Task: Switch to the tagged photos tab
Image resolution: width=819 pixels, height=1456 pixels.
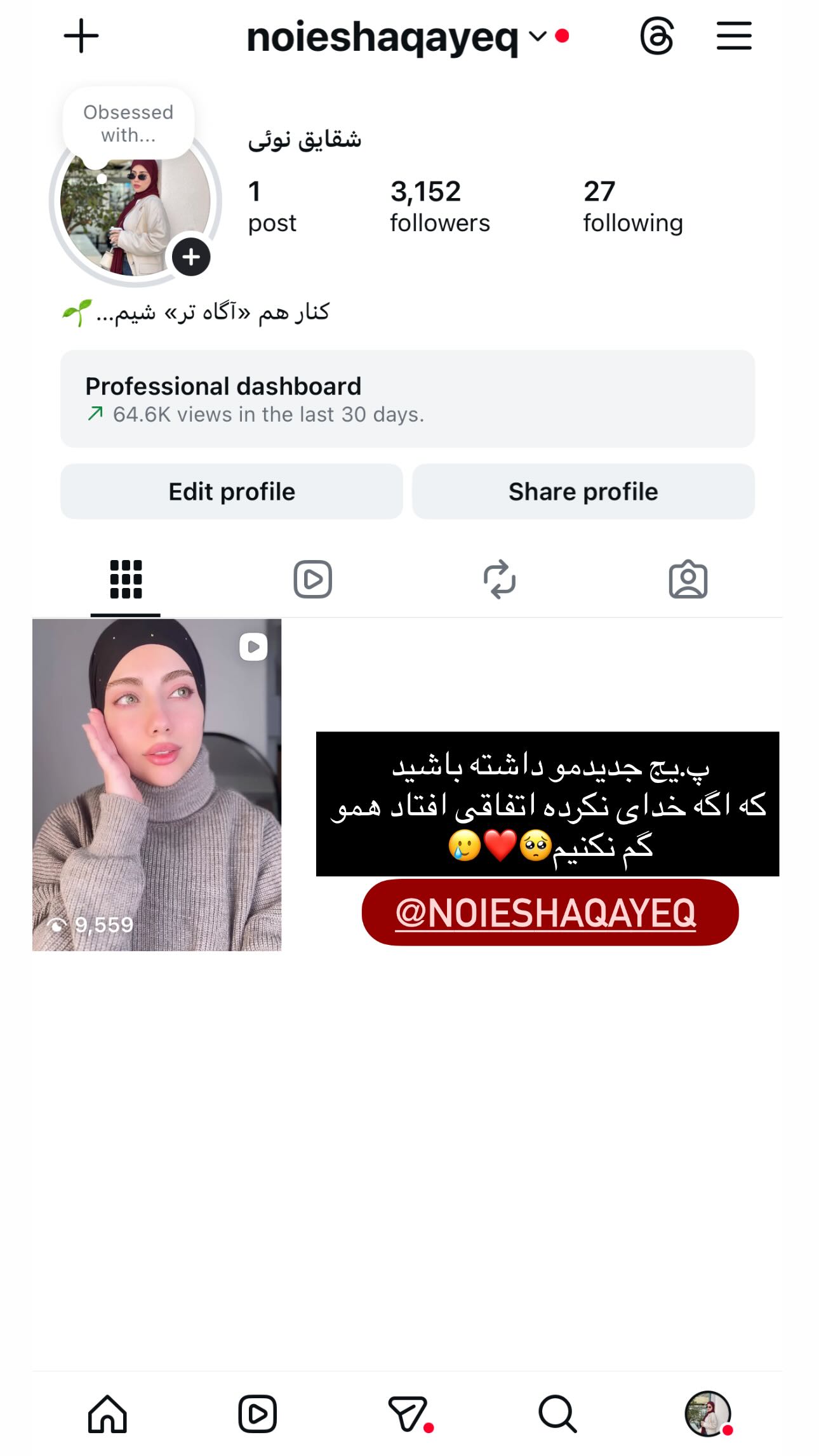Action: [x=688, y=579]
